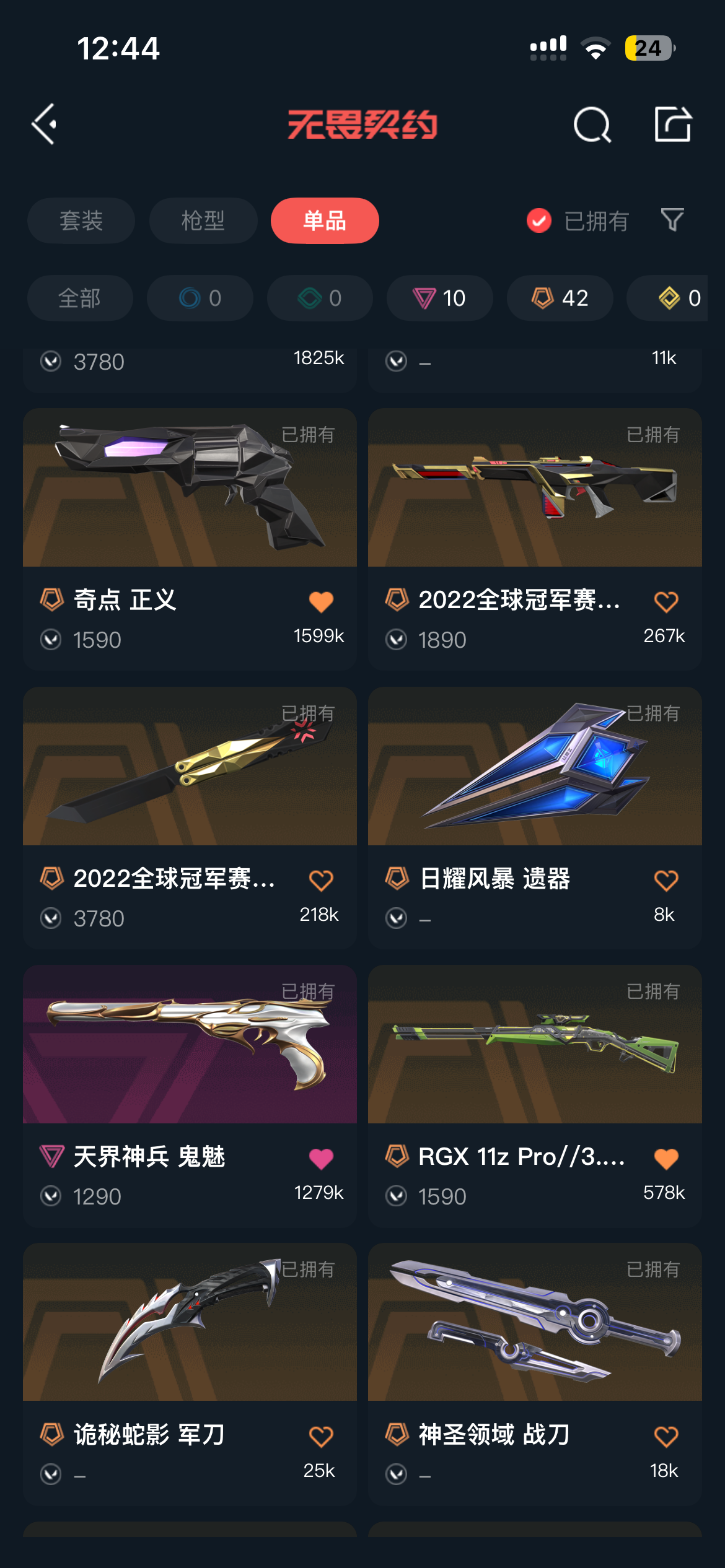Remove the like from 奇点 正义

pyautogui.click(x=321, y=601)
